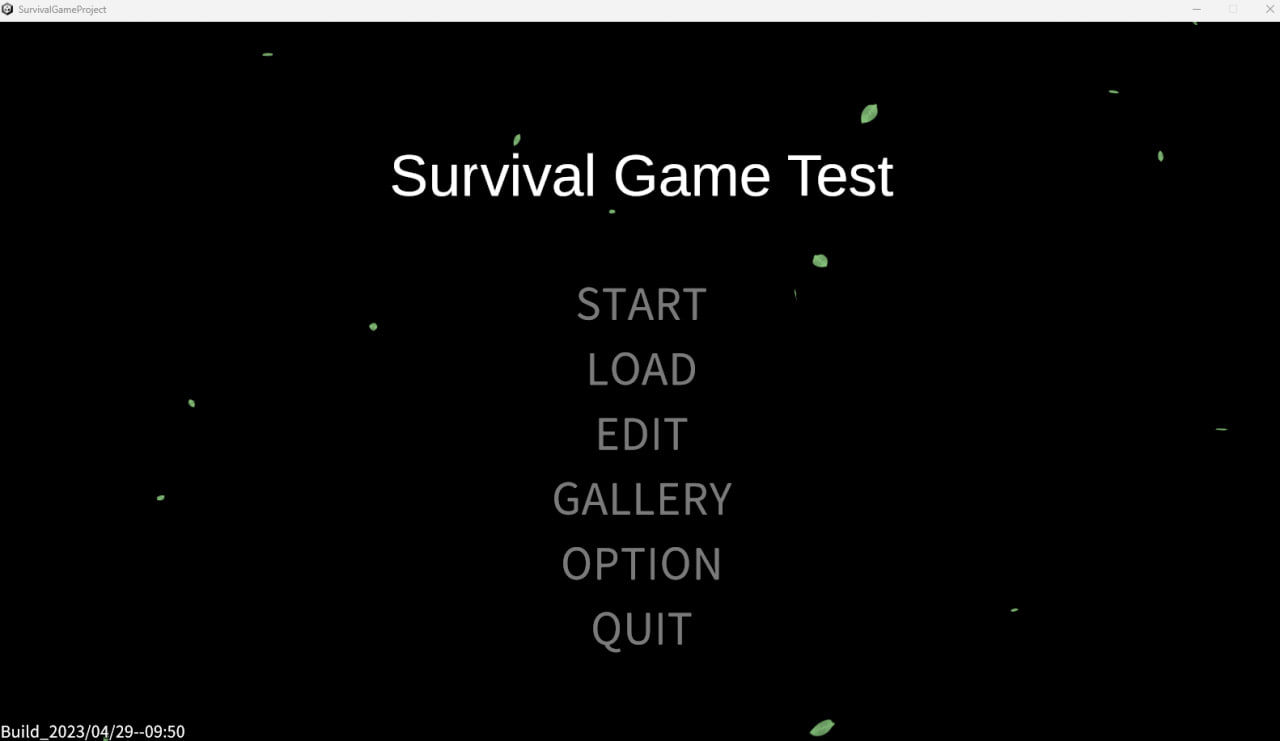Choose QUIT to exit the game
1280x741 pixels.
641,629
